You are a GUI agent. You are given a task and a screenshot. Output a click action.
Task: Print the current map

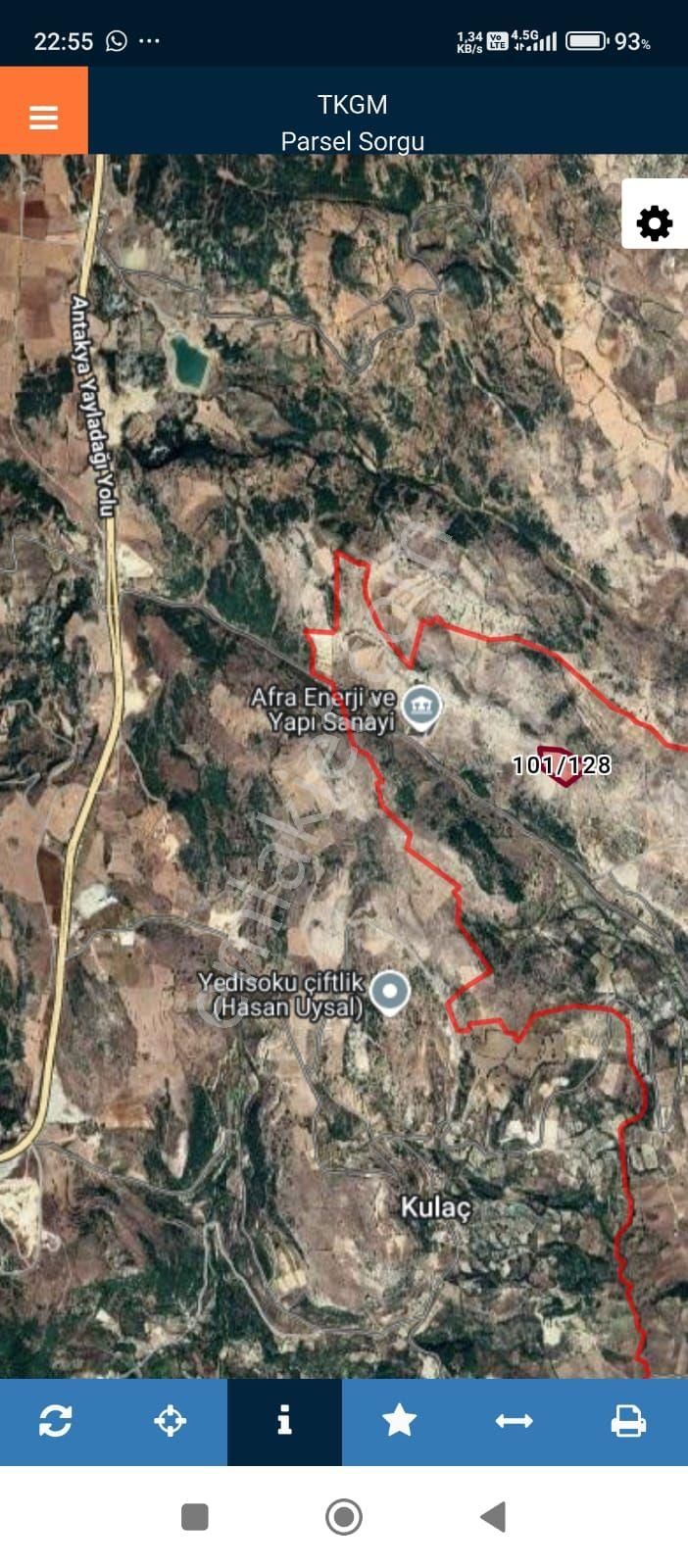(628, 1420)
